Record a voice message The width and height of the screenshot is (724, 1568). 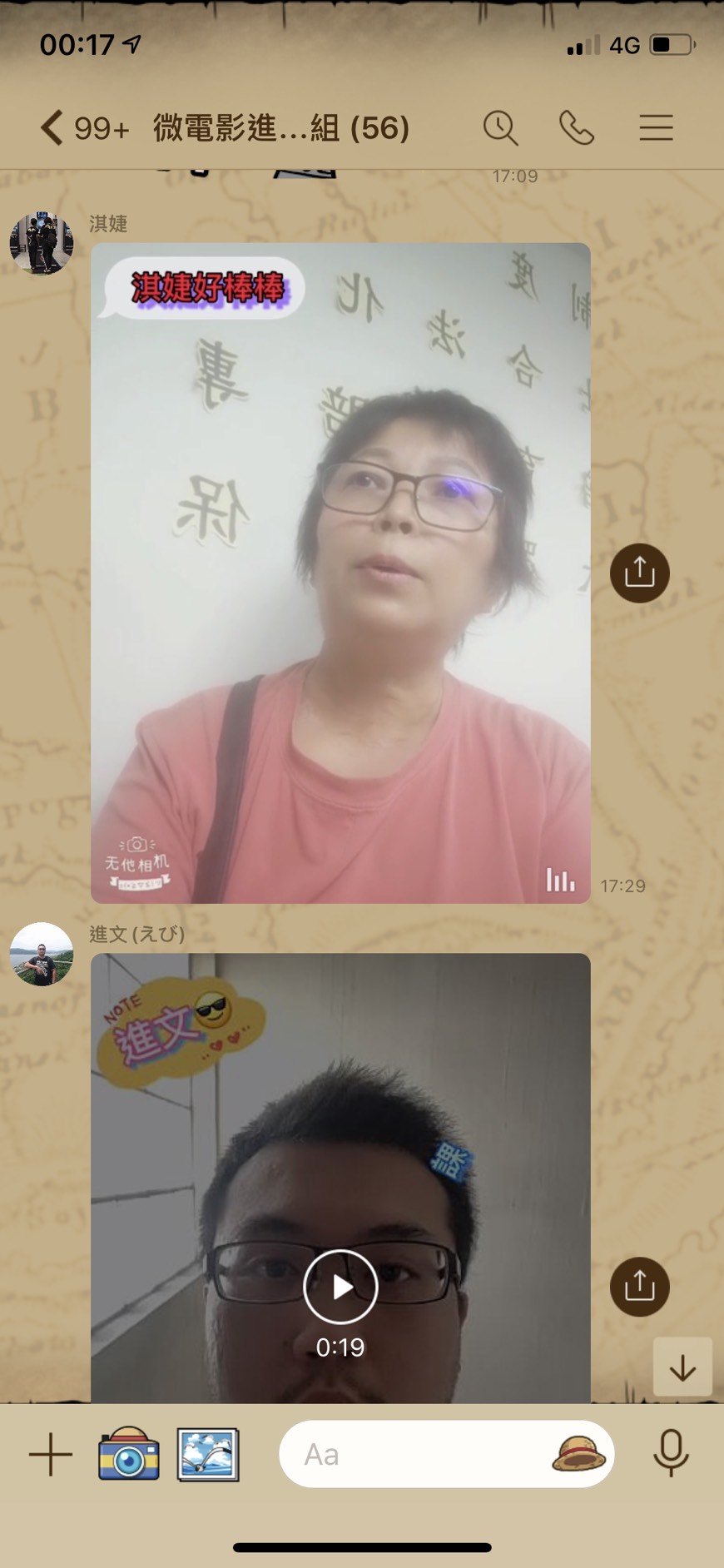point(671,1454)
